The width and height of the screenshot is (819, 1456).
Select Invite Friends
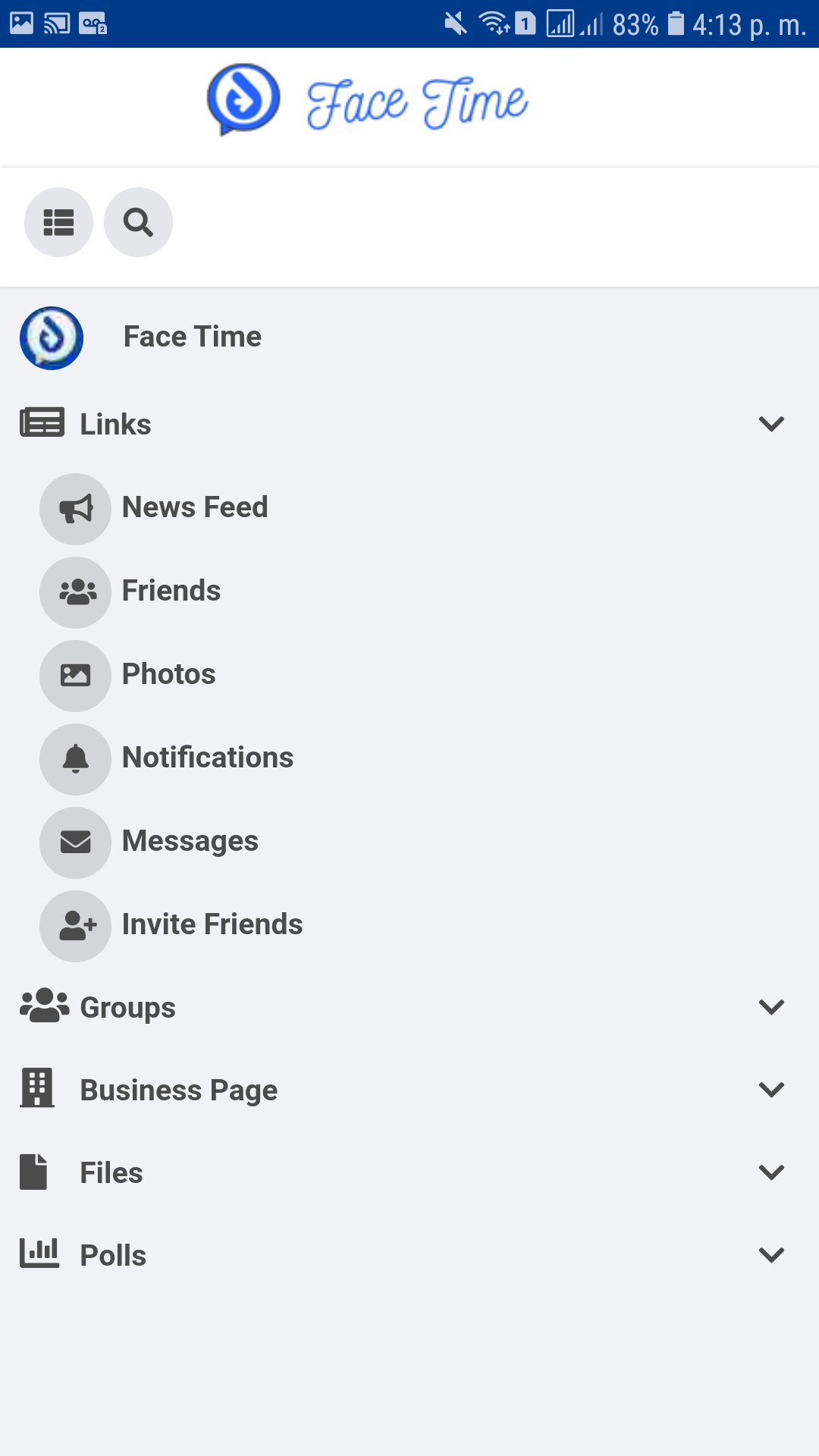click(x=409, y=925)
